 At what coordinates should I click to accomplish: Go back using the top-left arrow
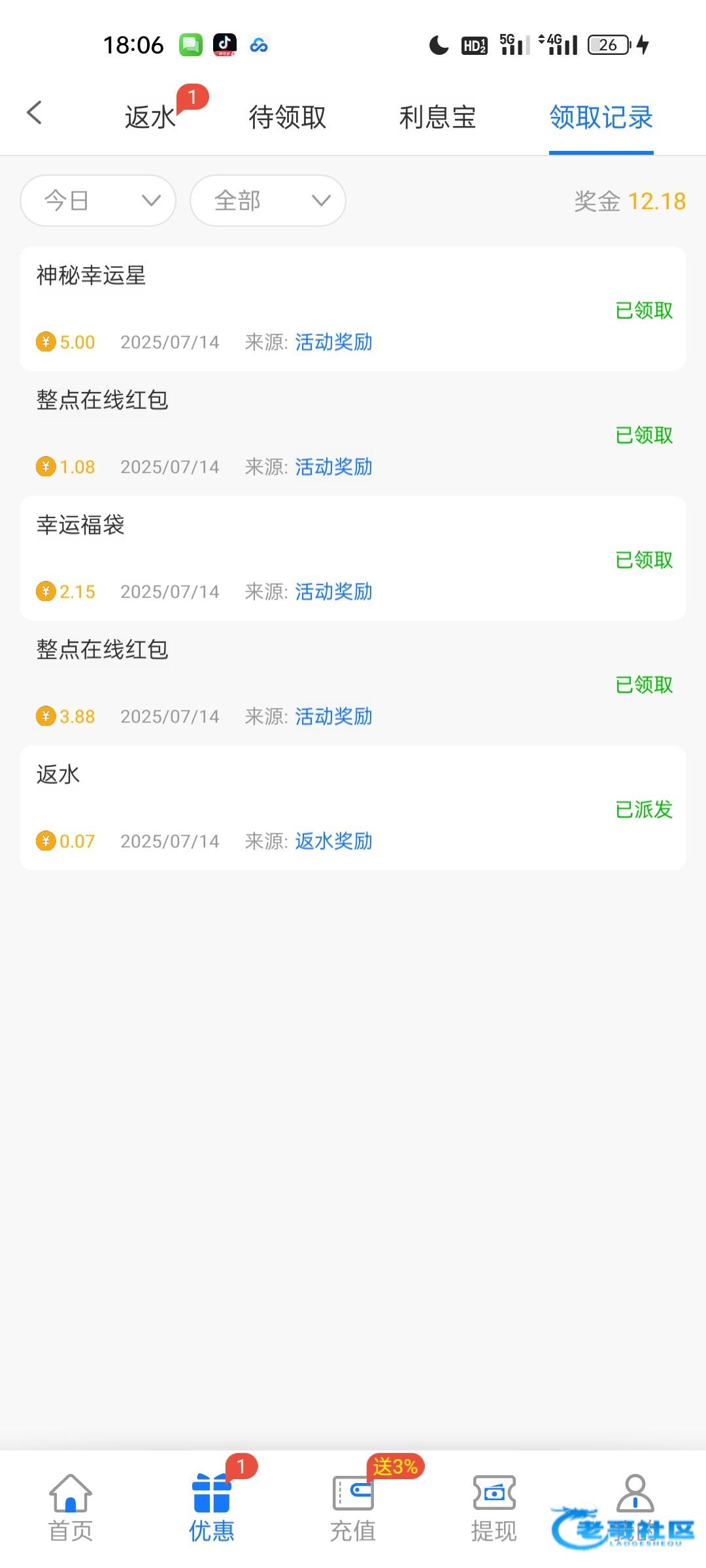click(x=35, y=113)
